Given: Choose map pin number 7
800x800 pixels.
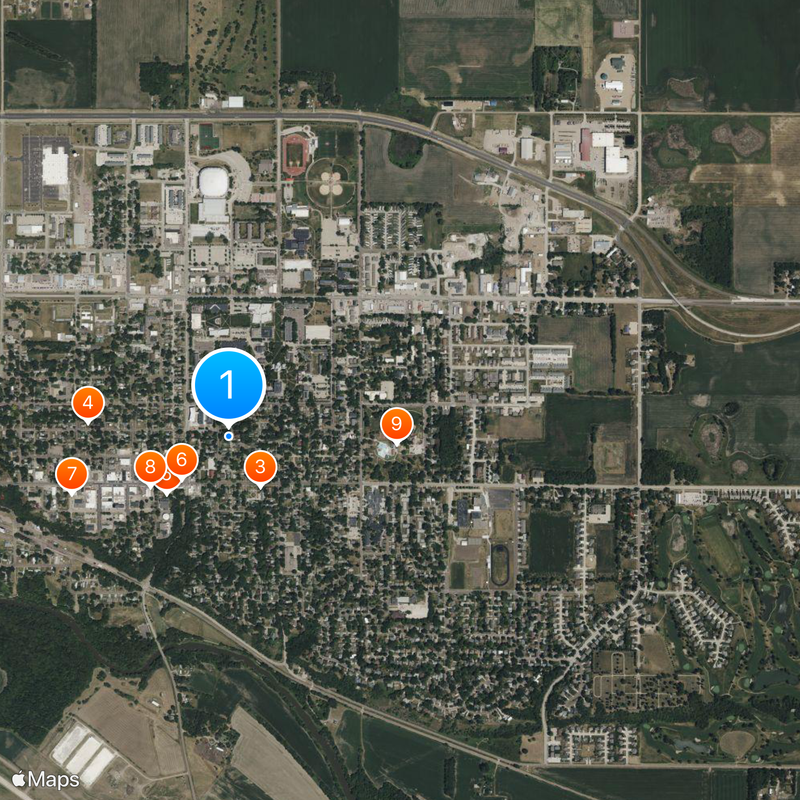Looking at the screenshot, I should tap(71, 474).
